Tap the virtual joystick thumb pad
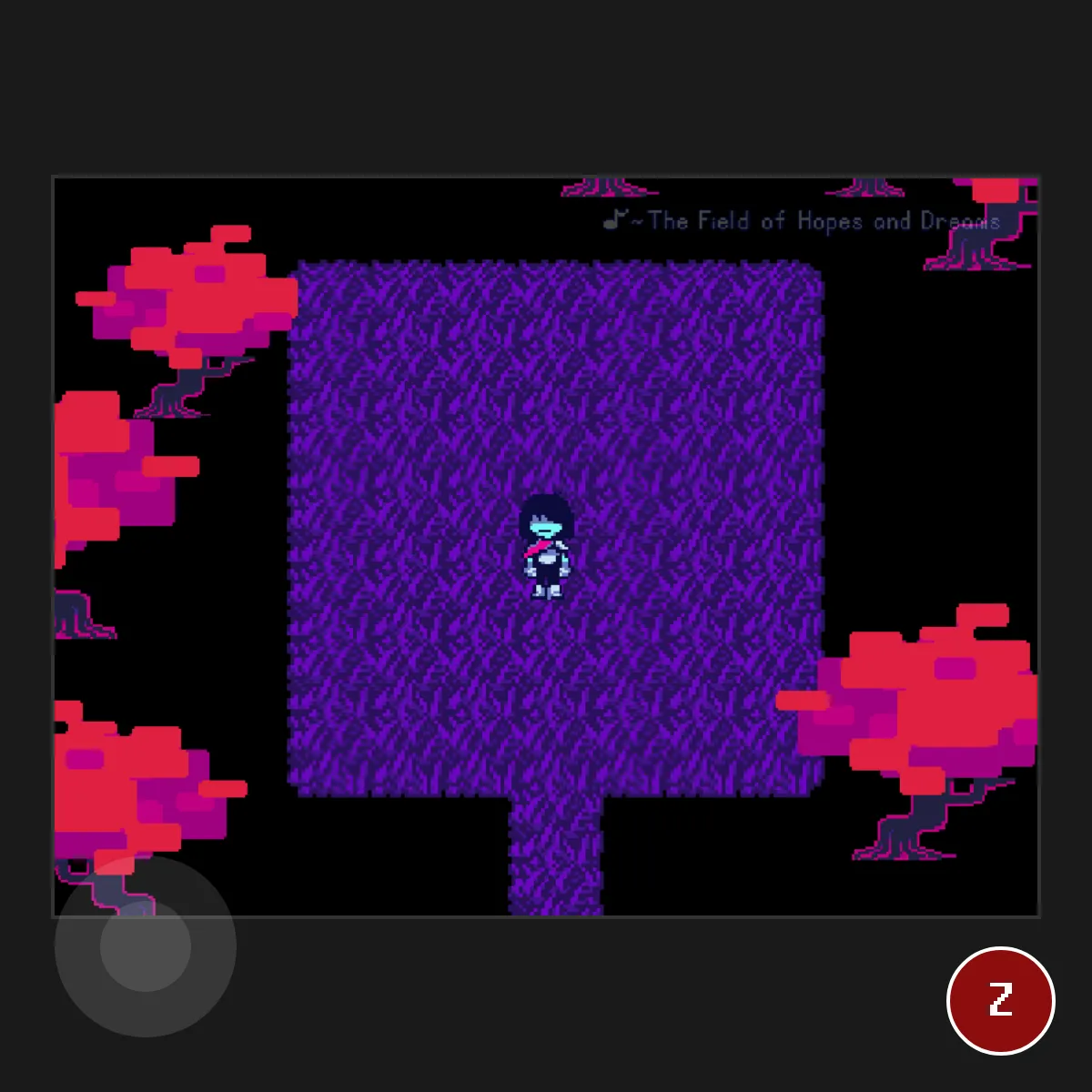 tap(146, 946)
